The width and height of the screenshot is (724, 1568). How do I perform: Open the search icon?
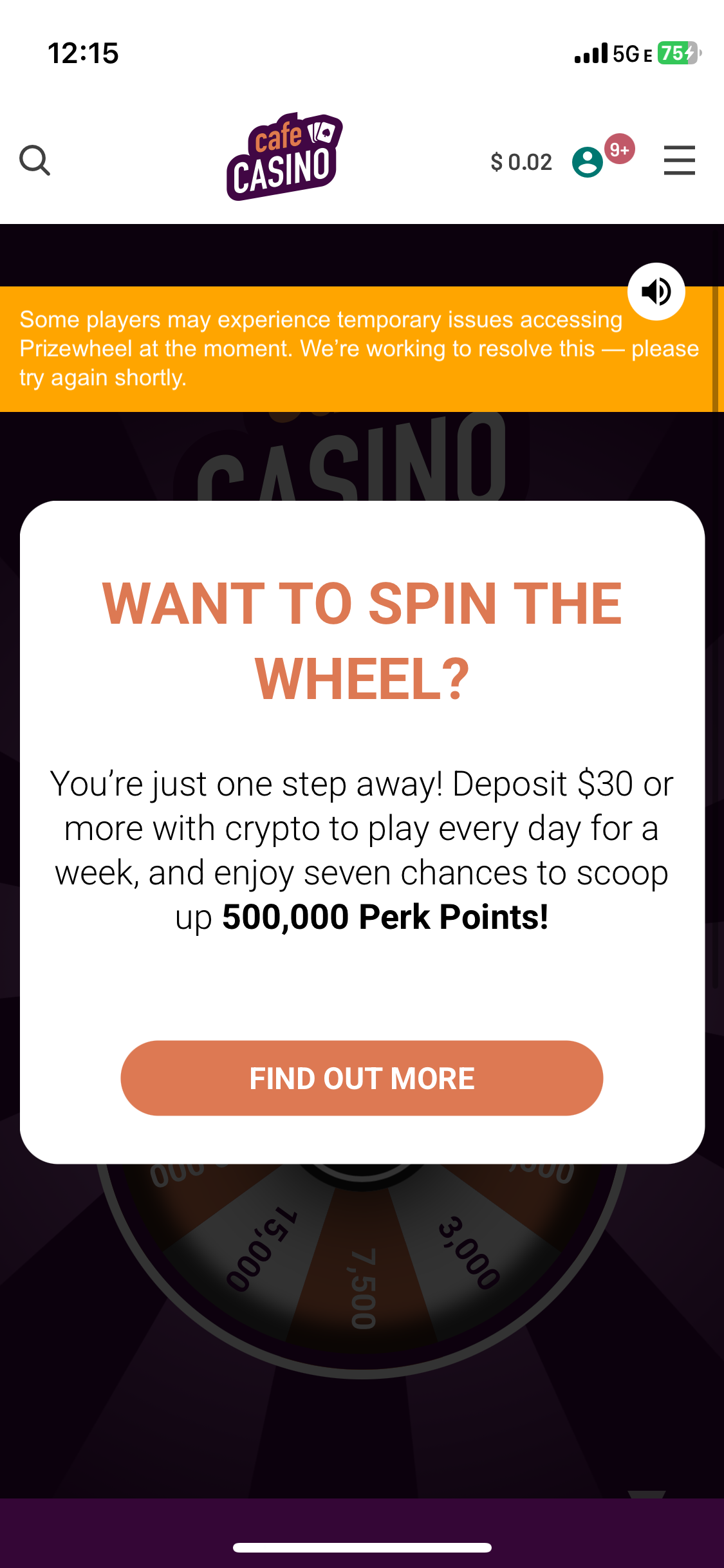coord(35,160)
